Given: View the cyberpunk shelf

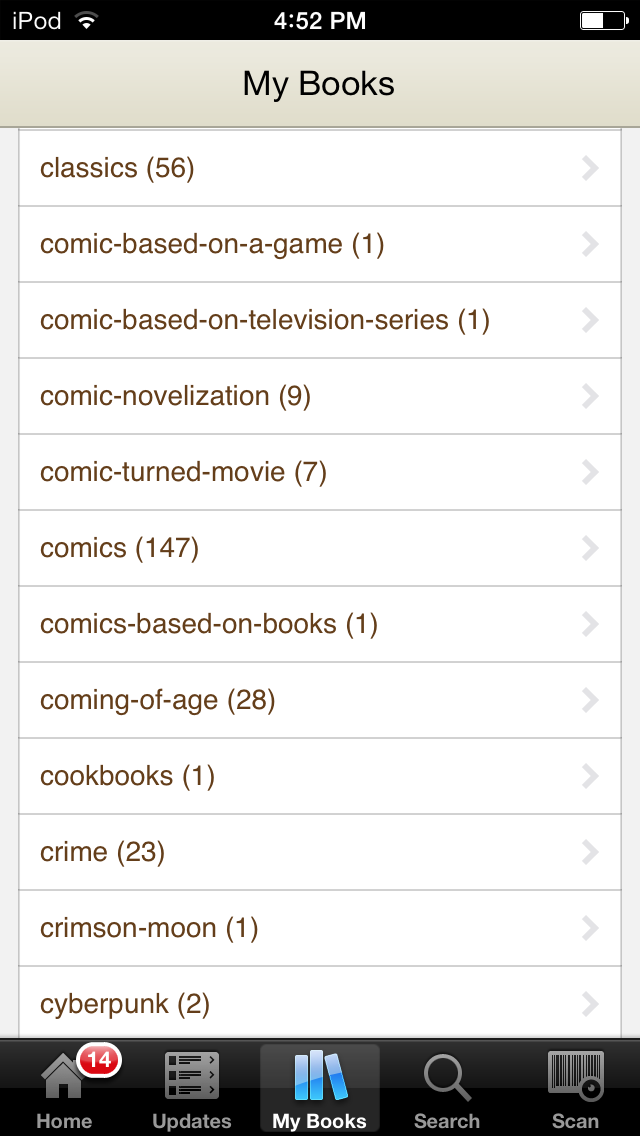Looking at the screenshot, I should tap(320, 1004).
